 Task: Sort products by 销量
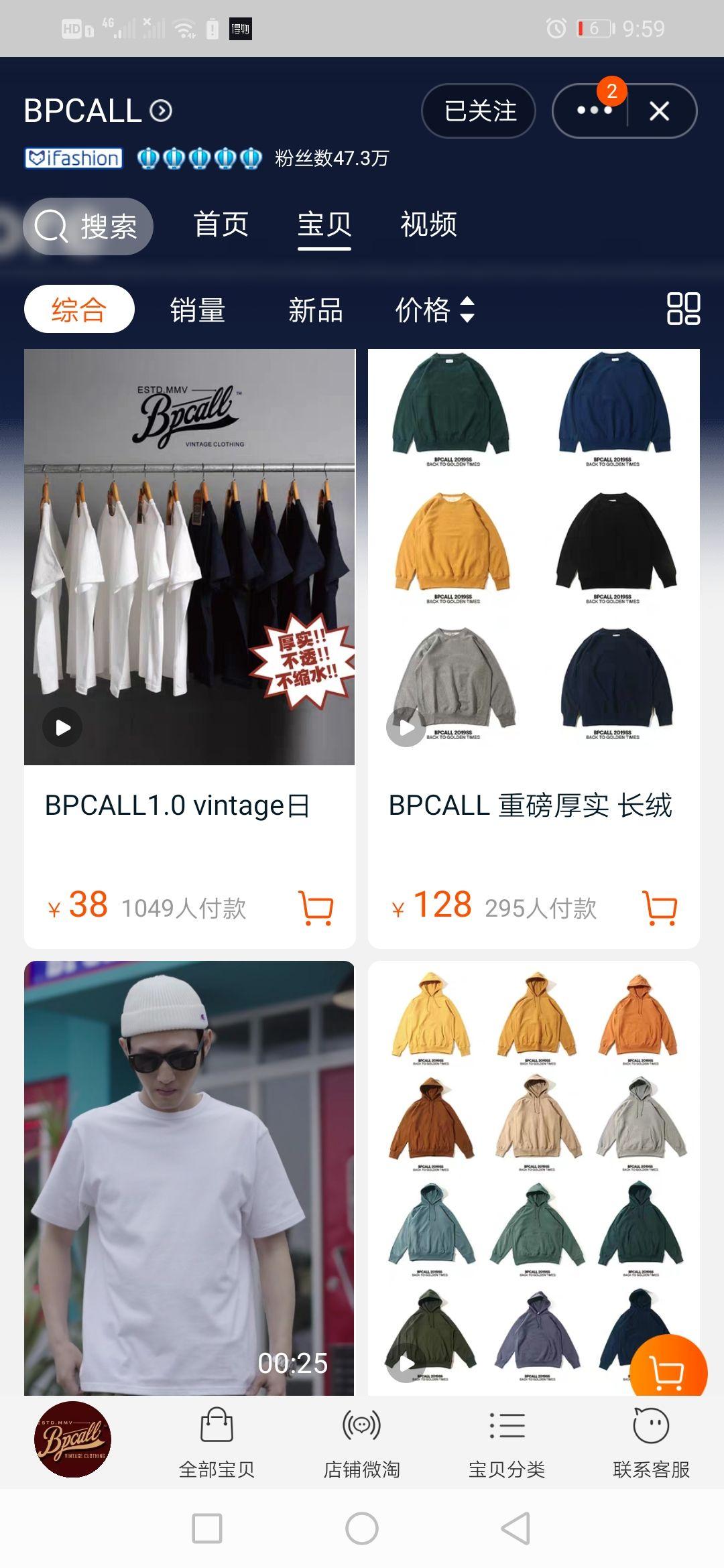click(x=197, y=310)
